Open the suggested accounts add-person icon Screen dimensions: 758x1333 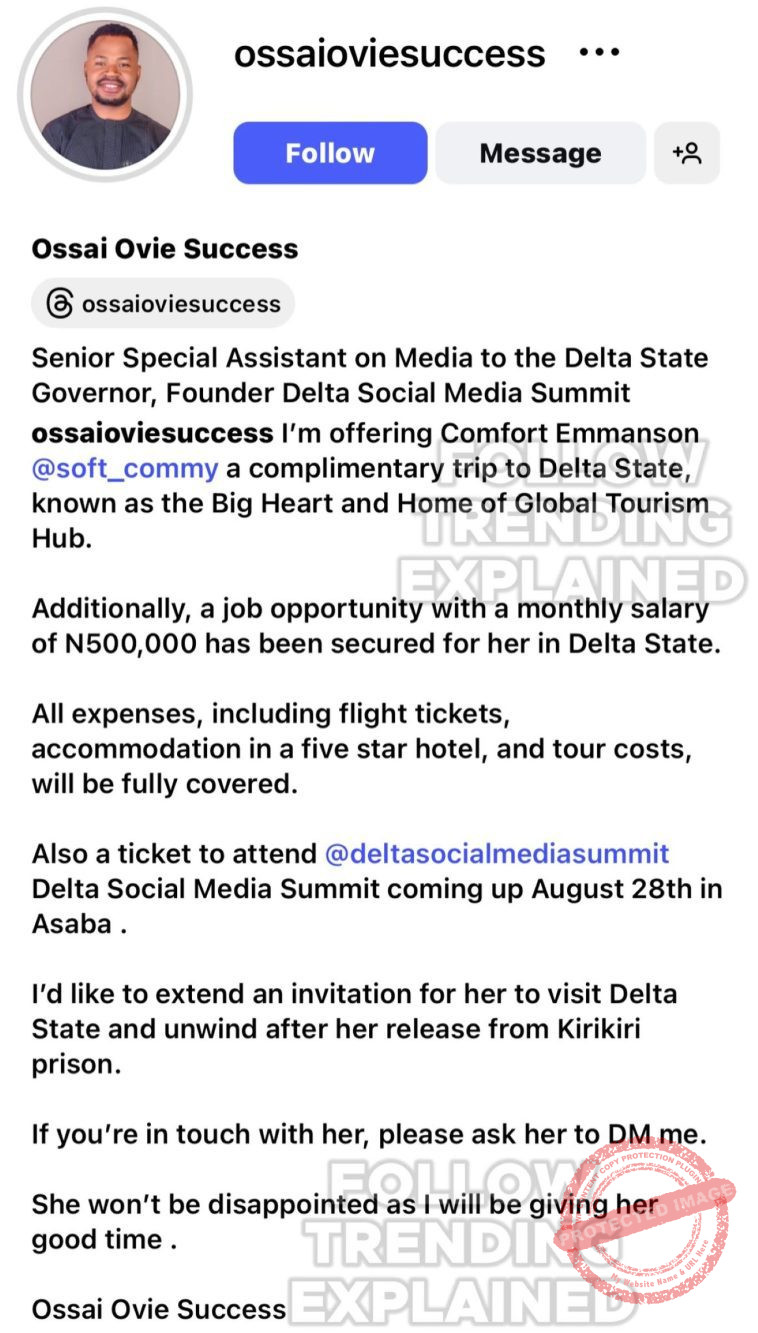tap(687, 153)
